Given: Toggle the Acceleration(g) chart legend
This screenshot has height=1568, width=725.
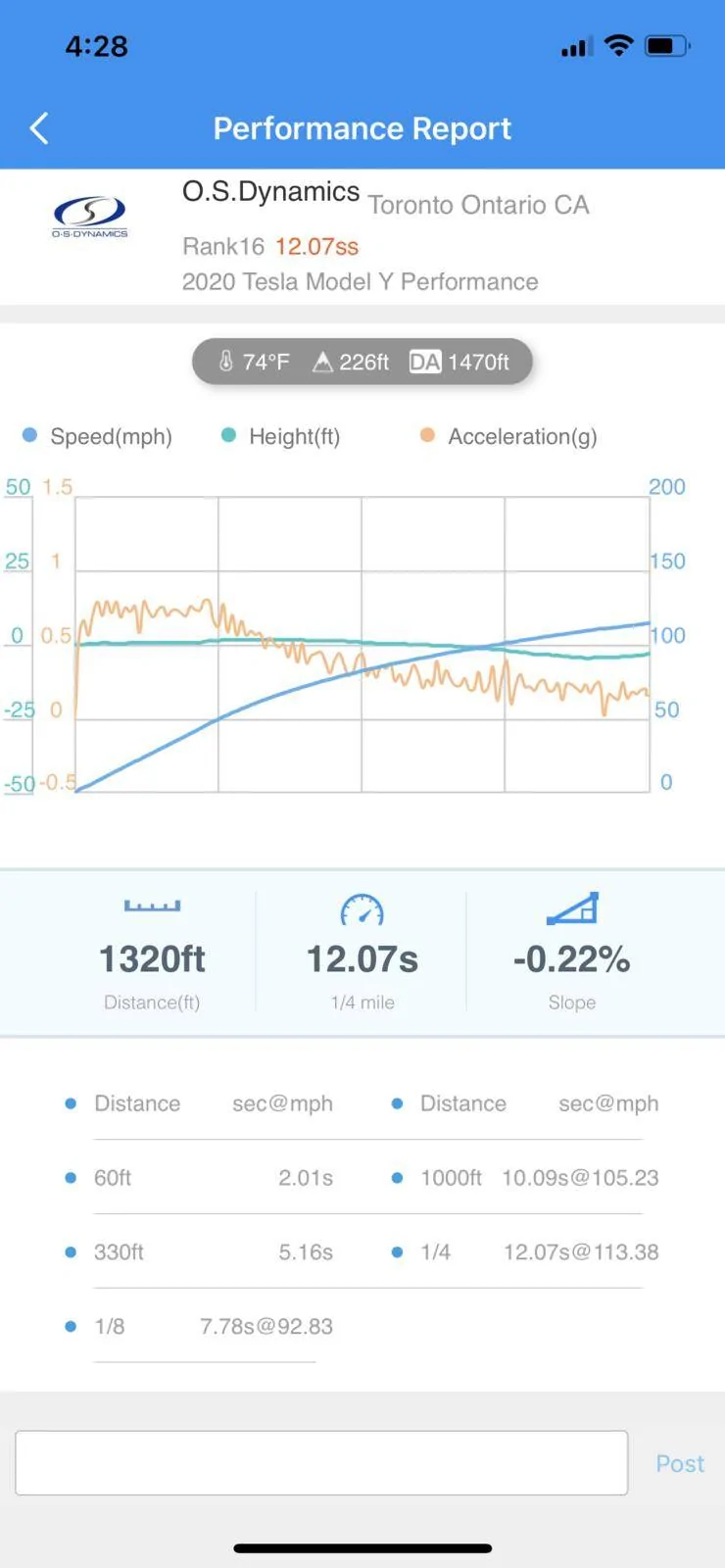Looking at the screenshot, I should (x=508, y=436).
